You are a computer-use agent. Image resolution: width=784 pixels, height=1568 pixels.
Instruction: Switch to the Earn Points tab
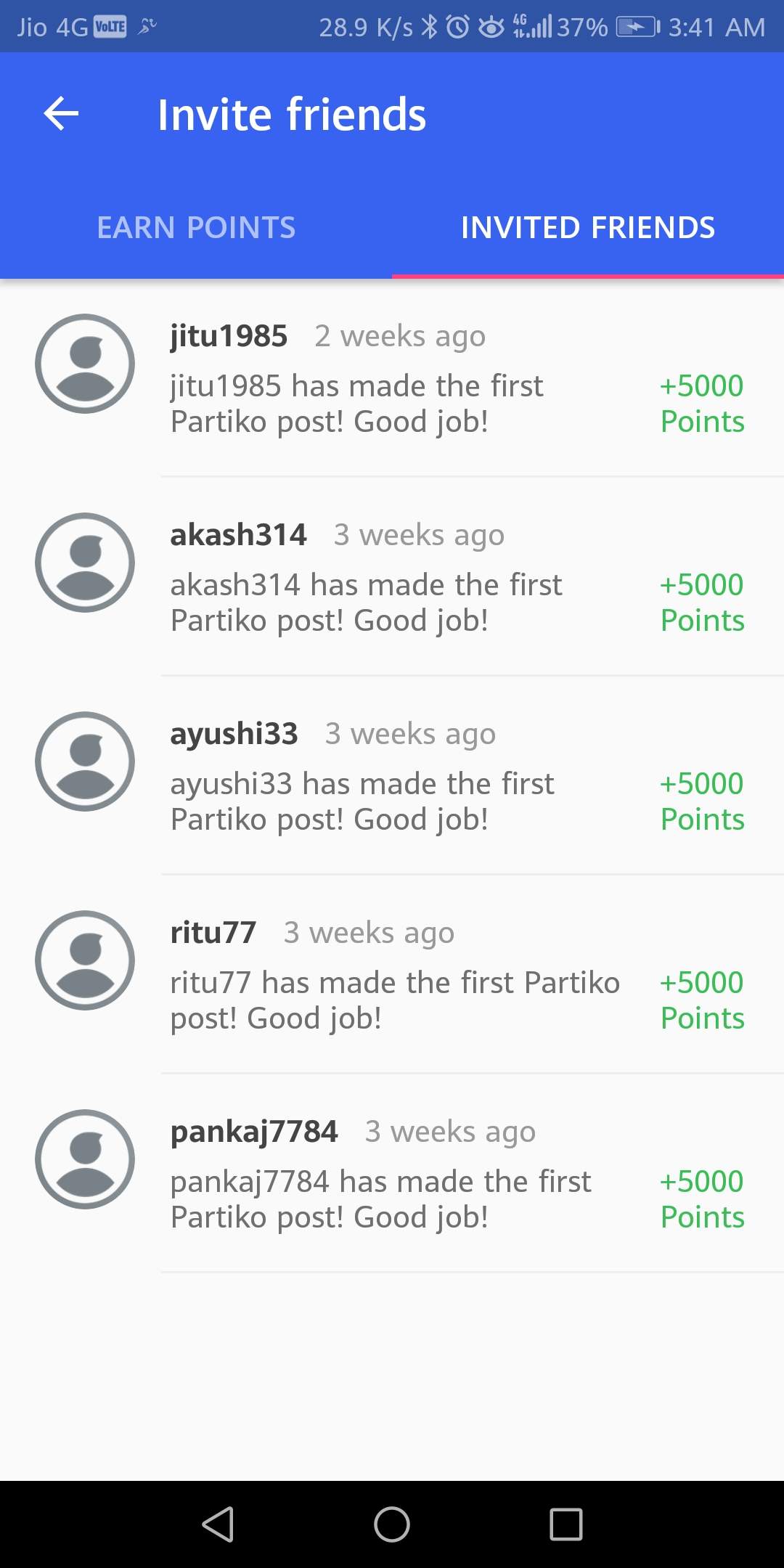pyautogui.click(x=196, y=227)
